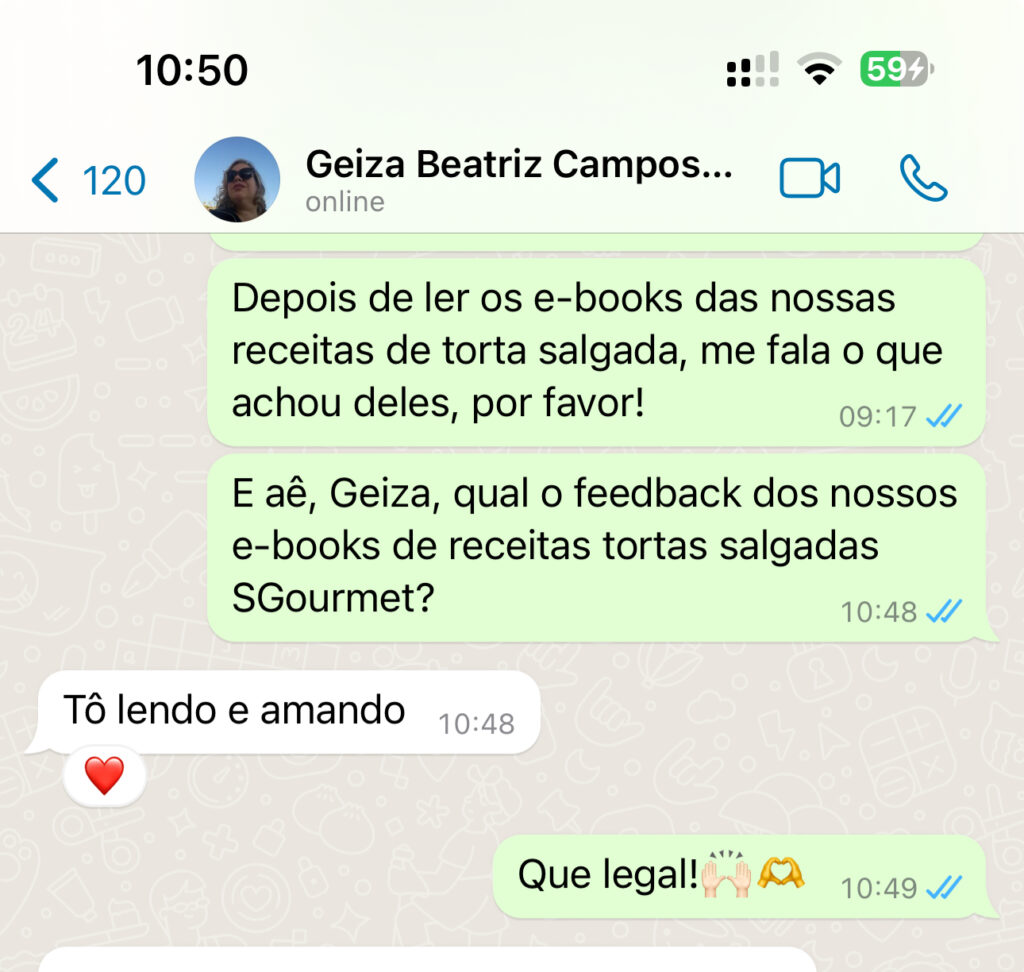Start a video call with Geiza
The image size is (1024, 972).
(809, 179)
